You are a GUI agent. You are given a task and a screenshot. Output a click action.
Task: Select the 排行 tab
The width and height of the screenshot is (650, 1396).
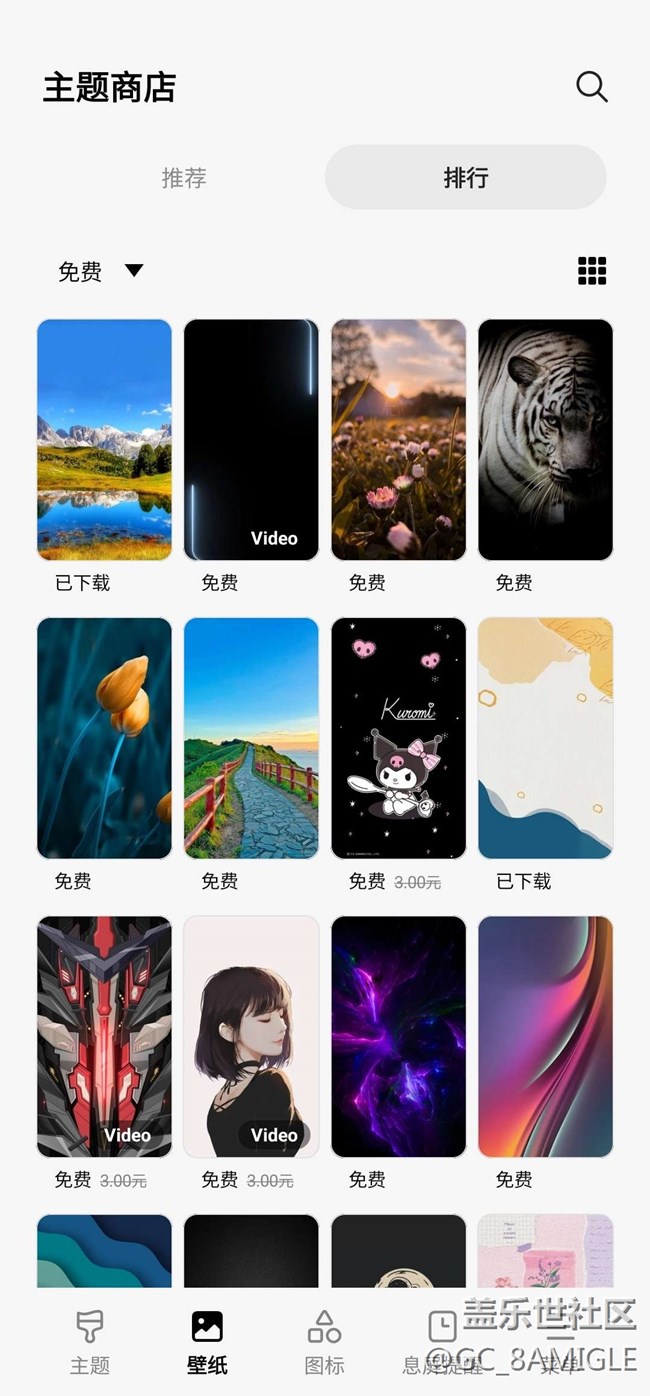coord(465,178)
